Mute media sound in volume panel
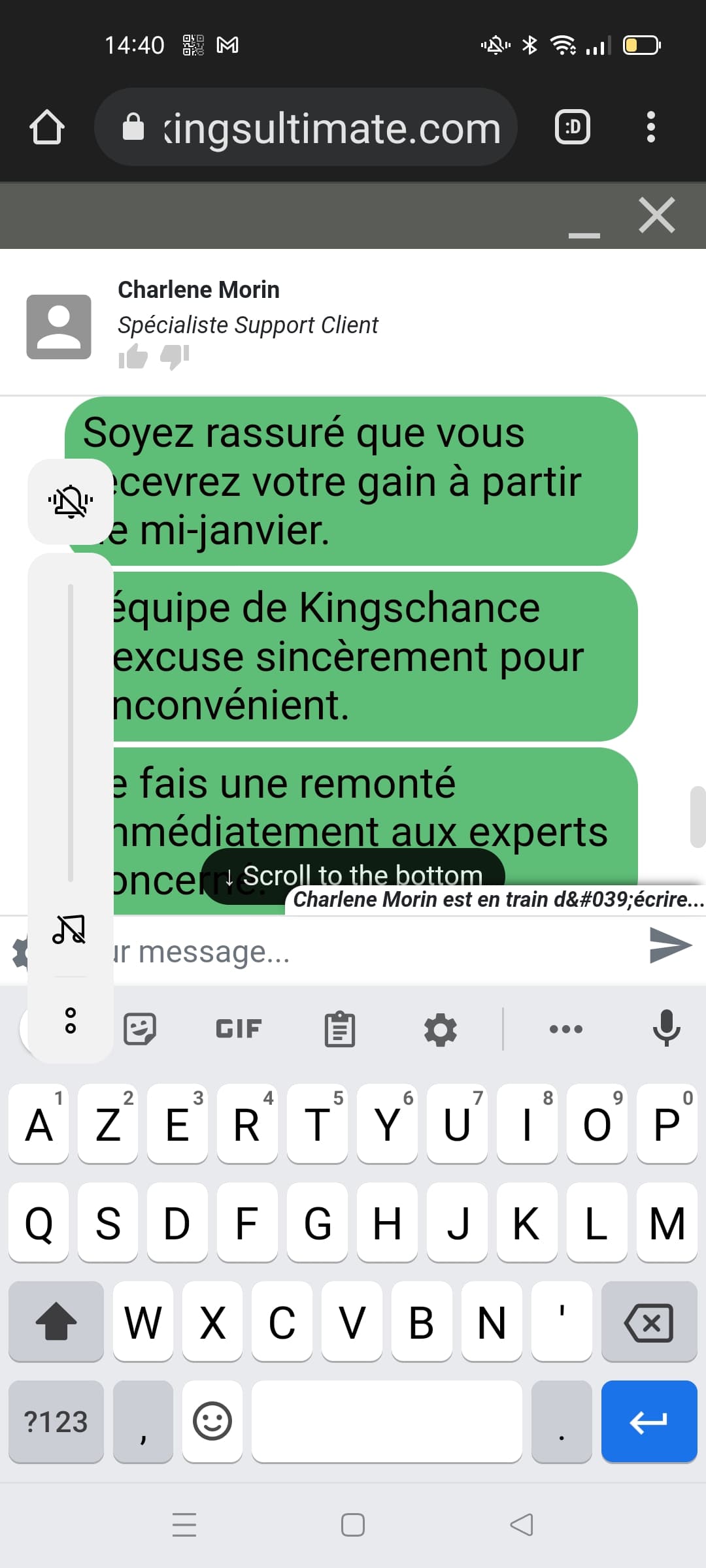Screen dimensions: 706x1568 [69, 928]
